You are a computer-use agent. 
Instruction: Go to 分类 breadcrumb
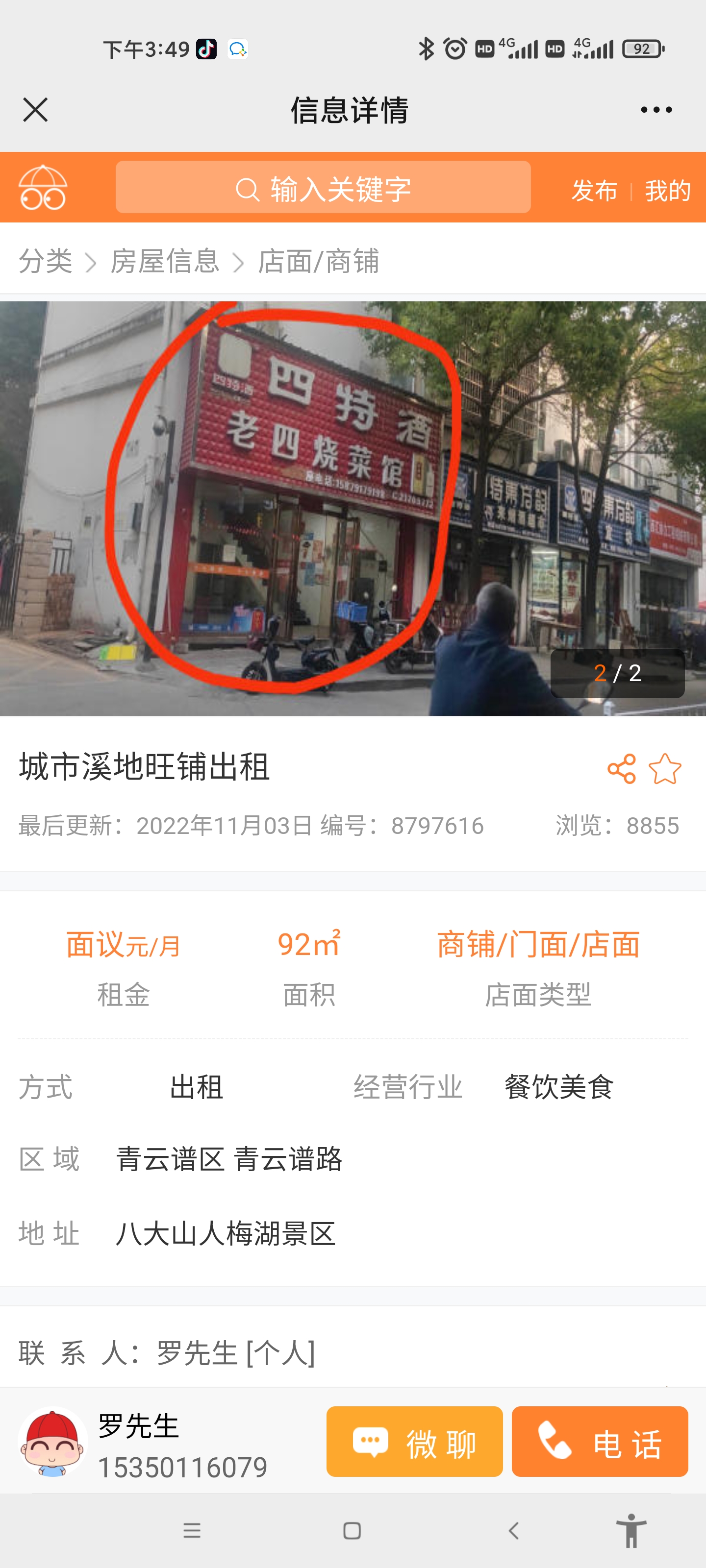(x=46, y=261)
